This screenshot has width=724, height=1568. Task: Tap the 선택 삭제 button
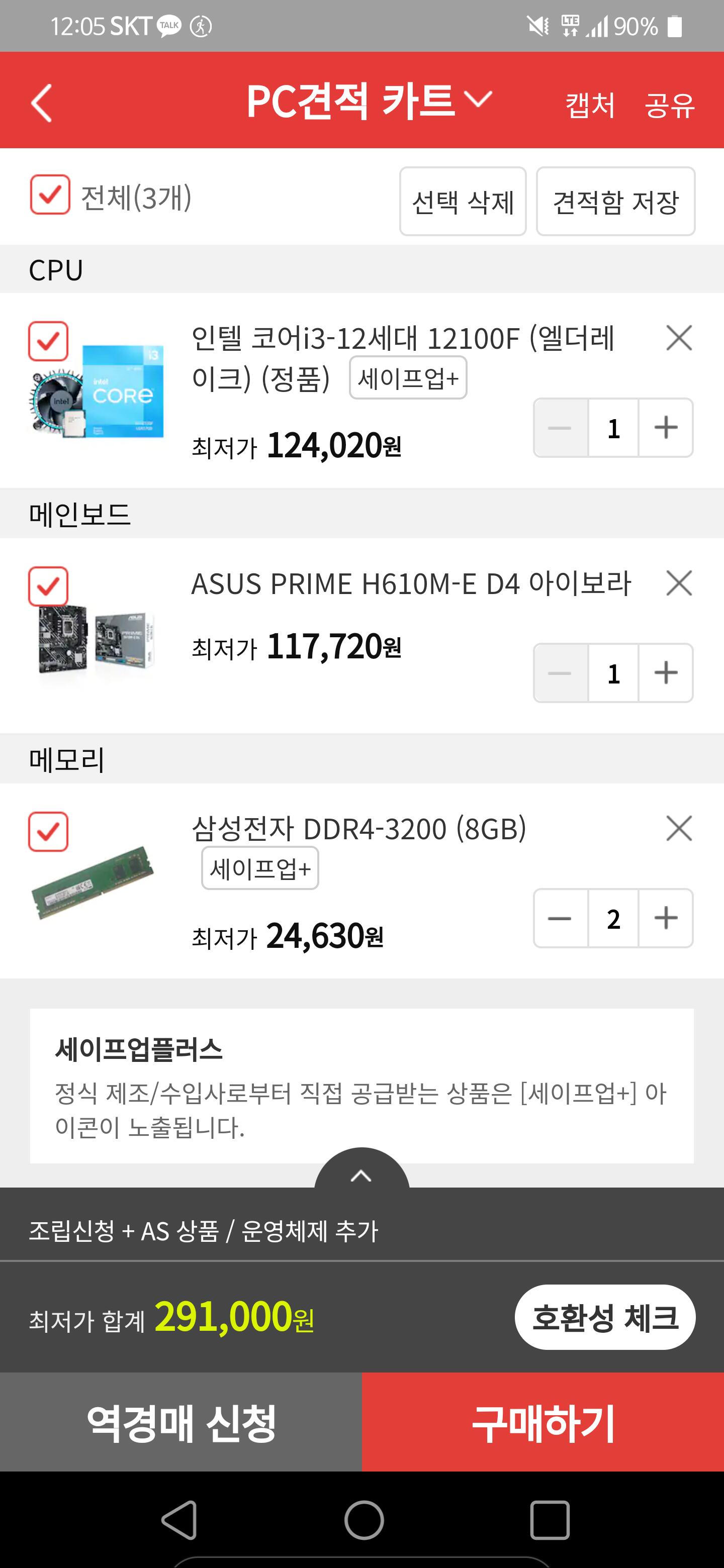pos(462,202)
